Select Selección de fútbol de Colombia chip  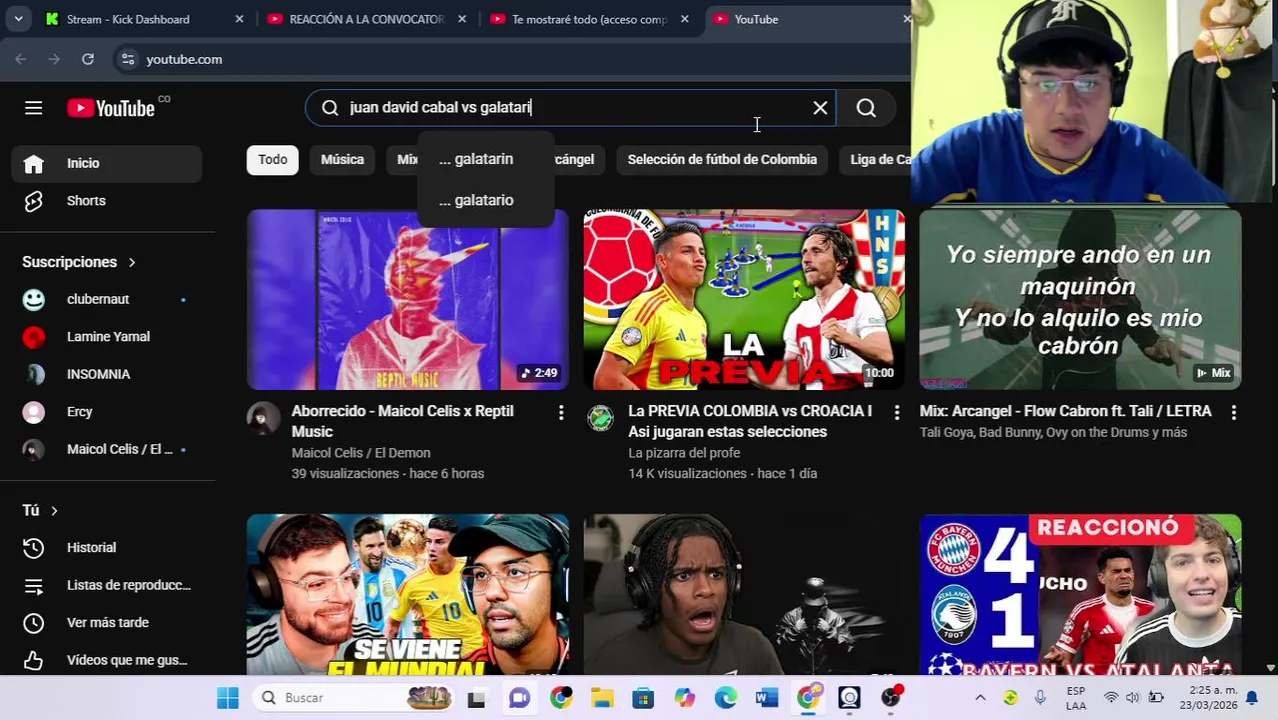tap(722, 159)
